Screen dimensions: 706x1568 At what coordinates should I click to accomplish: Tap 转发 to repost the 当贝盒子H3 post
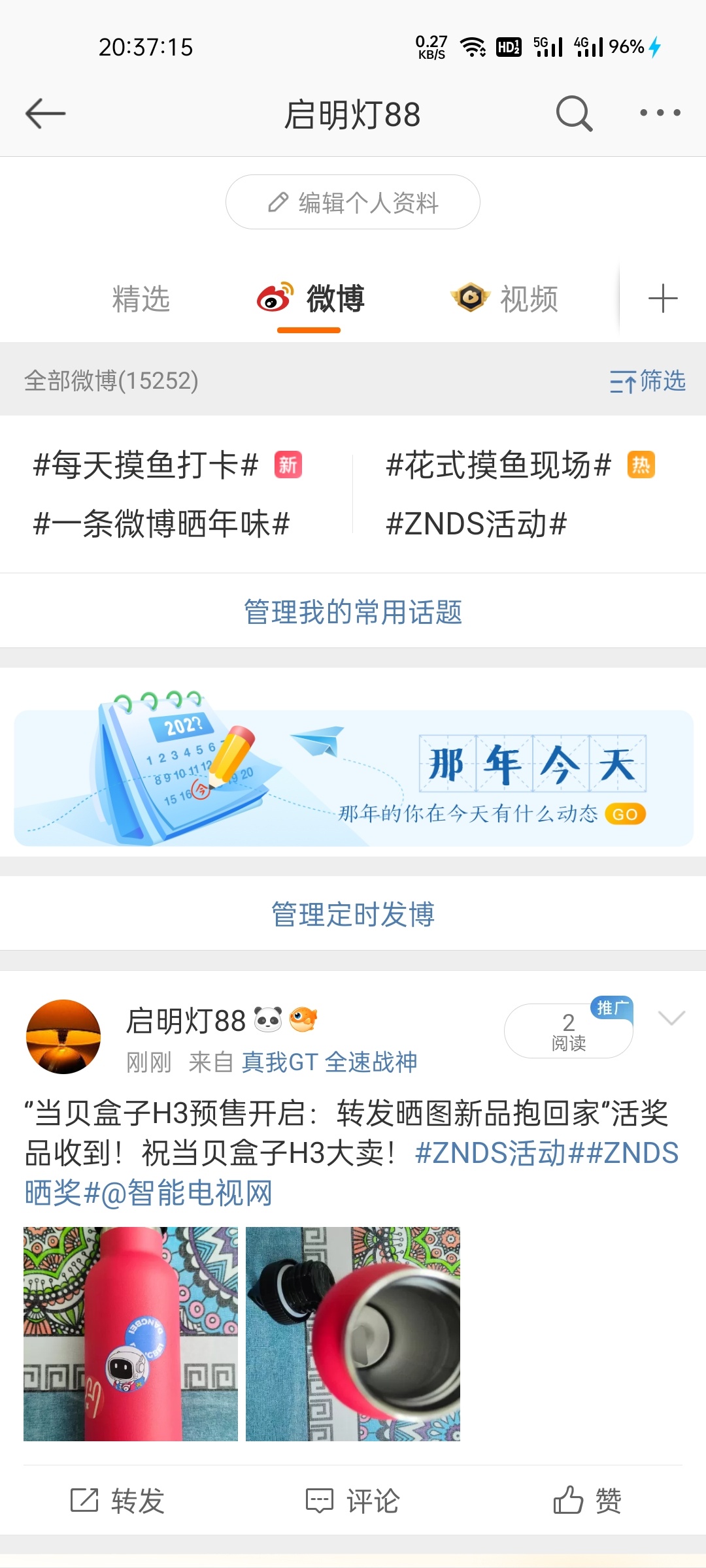[118, 1501]
